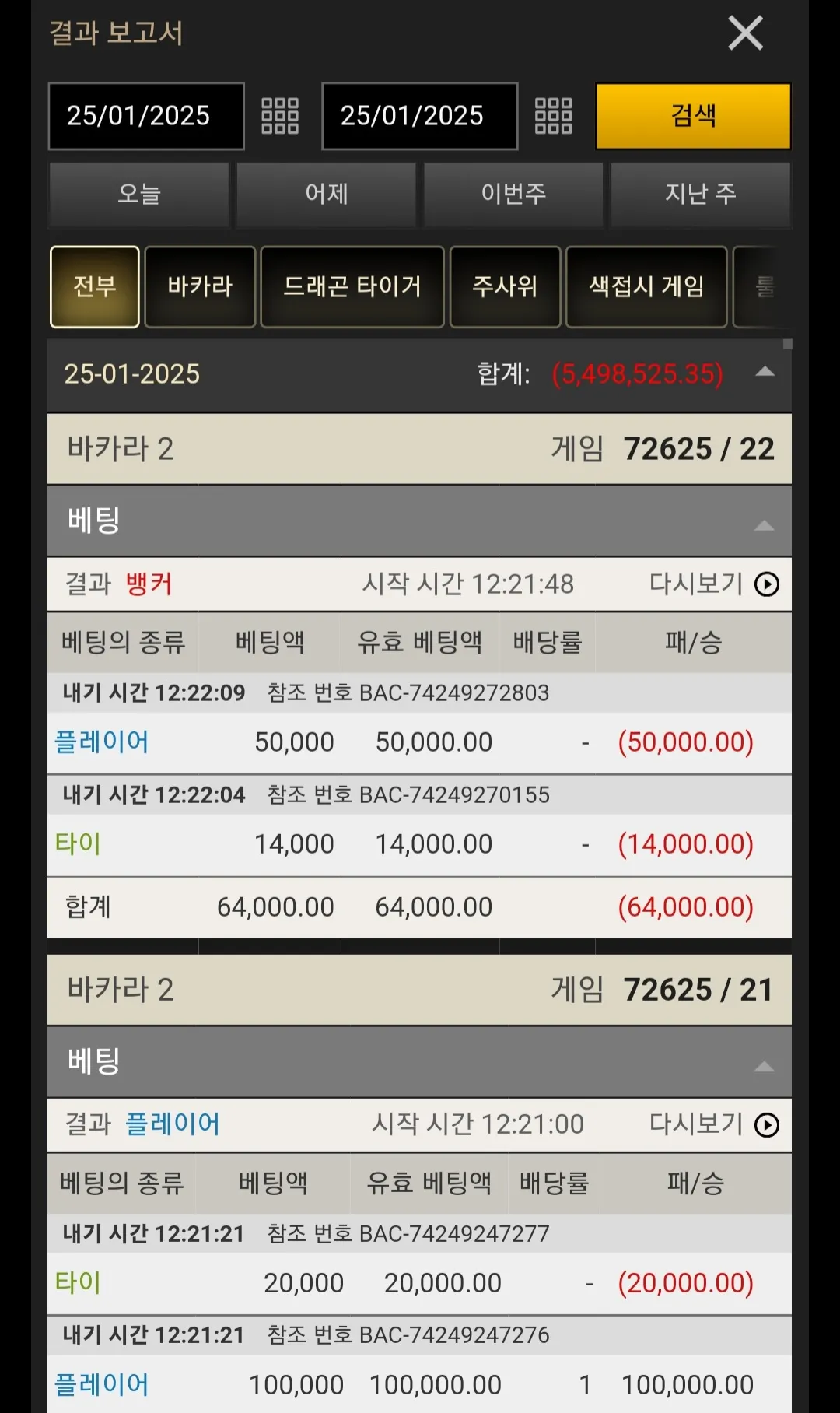Switch to the 주사위 tab
The image size is (840, 1413).
coord(505,286)
